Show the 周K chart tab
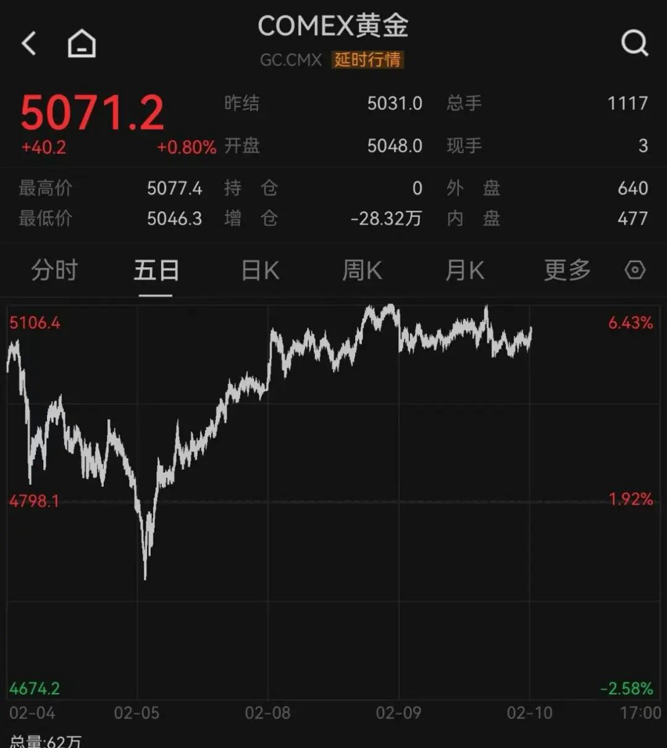This screenshot has width=667, height=748. [x=362, y=270]
